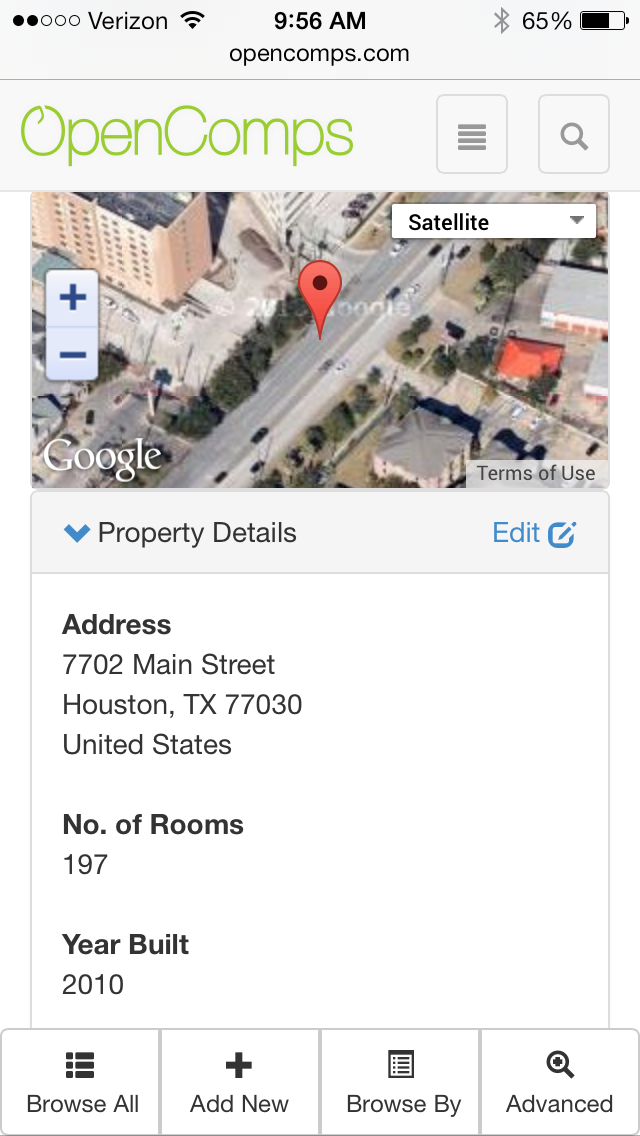Edit the property details

coord(534,533)
